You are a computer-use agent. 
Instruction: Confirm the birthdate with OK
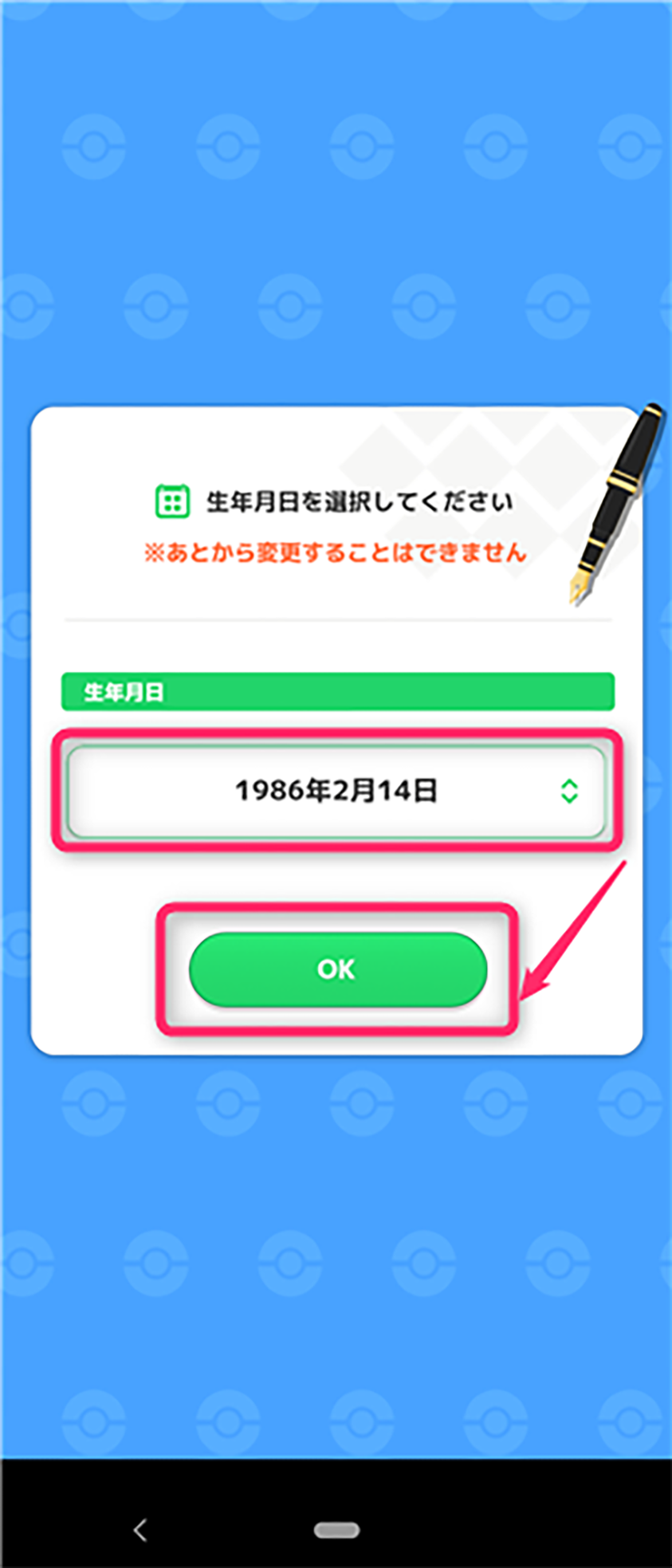click(x=337, y=969)
